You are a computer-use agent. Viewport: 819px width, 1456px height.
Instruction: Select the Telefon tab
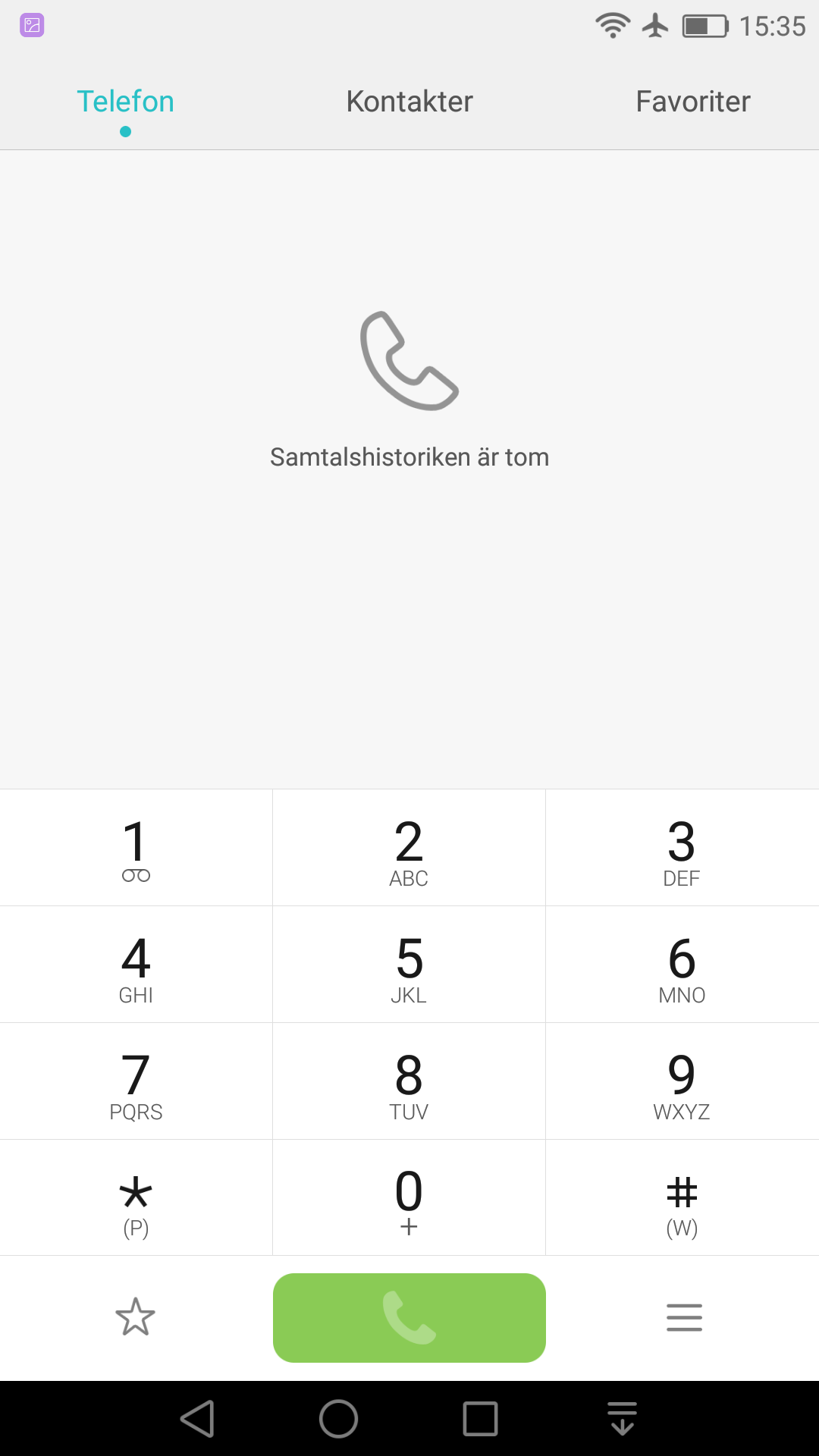click(125, 102)
